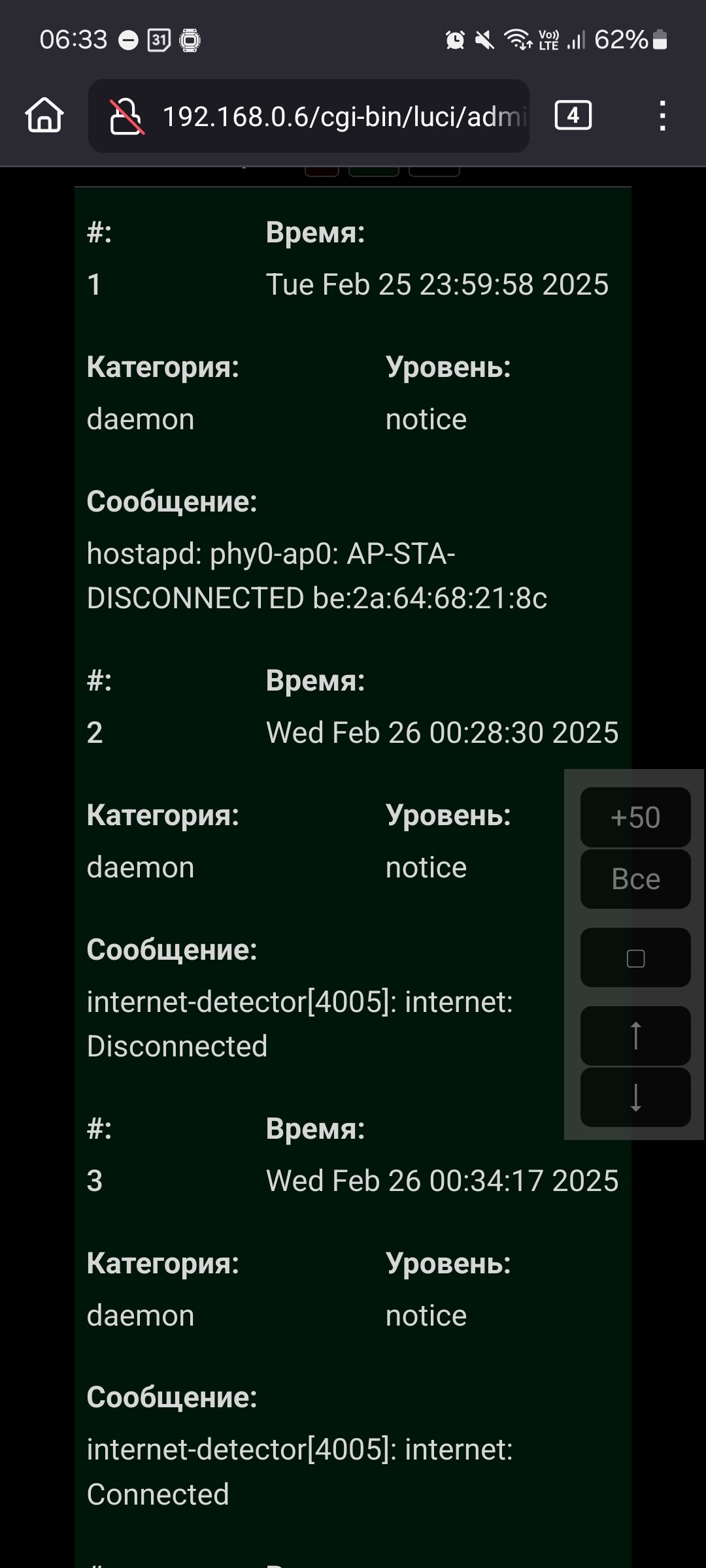Load 50 more log entries with +50
The image size is (706, 1568).
[x=635, y=817]
